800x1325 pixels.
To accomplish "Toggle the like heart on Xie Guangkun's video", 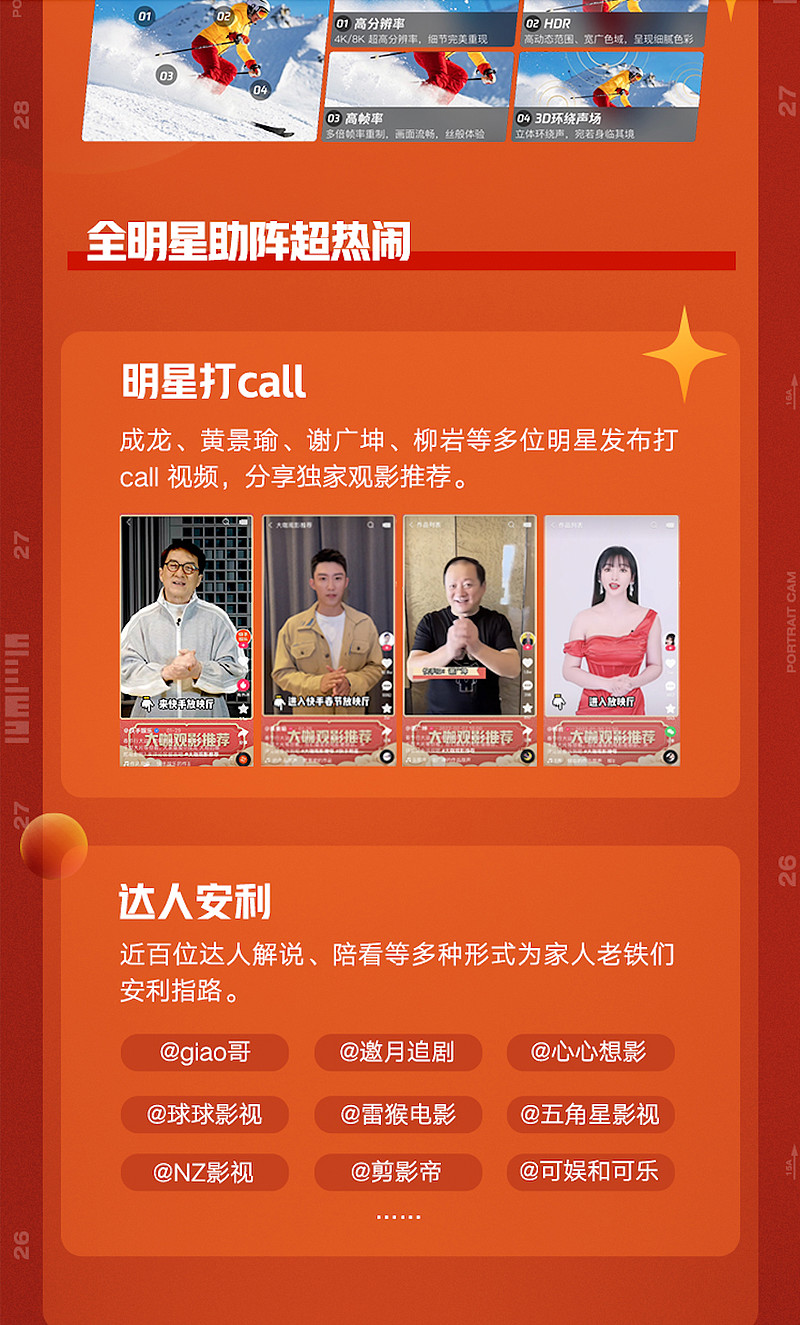I will [529, 663].
